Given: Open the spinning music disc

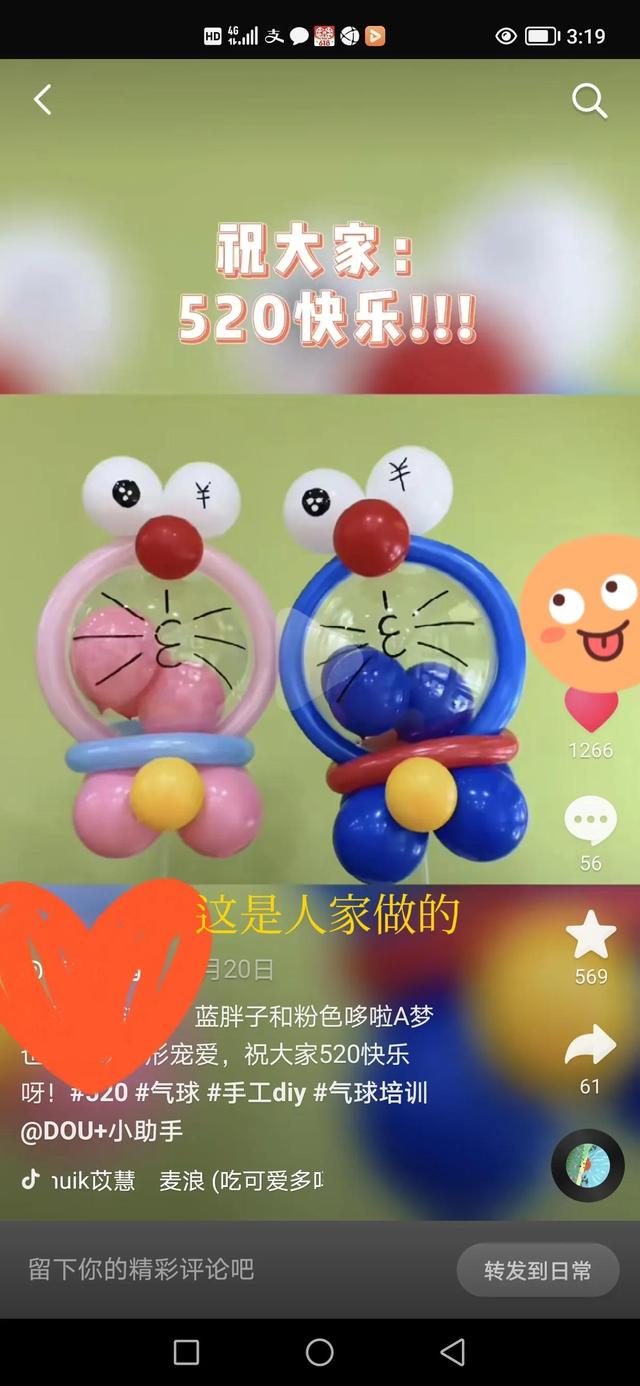Looking at the screenshot, I should click(588, 1165).
